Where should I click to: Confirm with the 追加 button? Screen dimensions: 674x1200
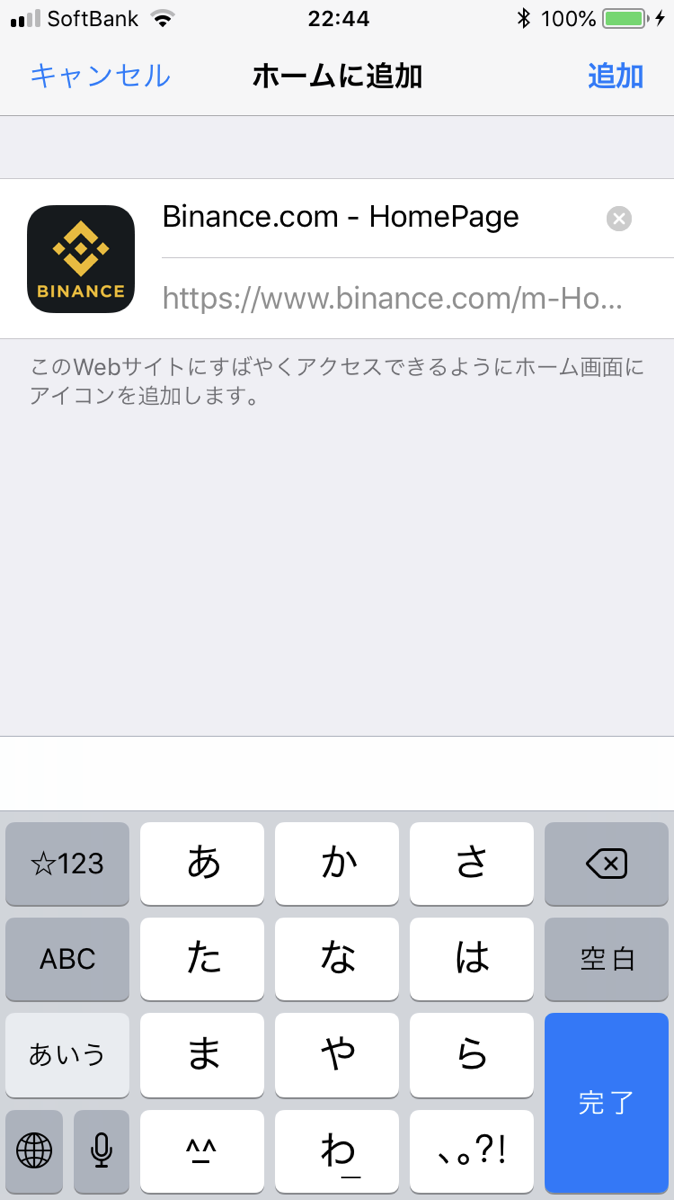pyautogui.click(x=614, y=76)
